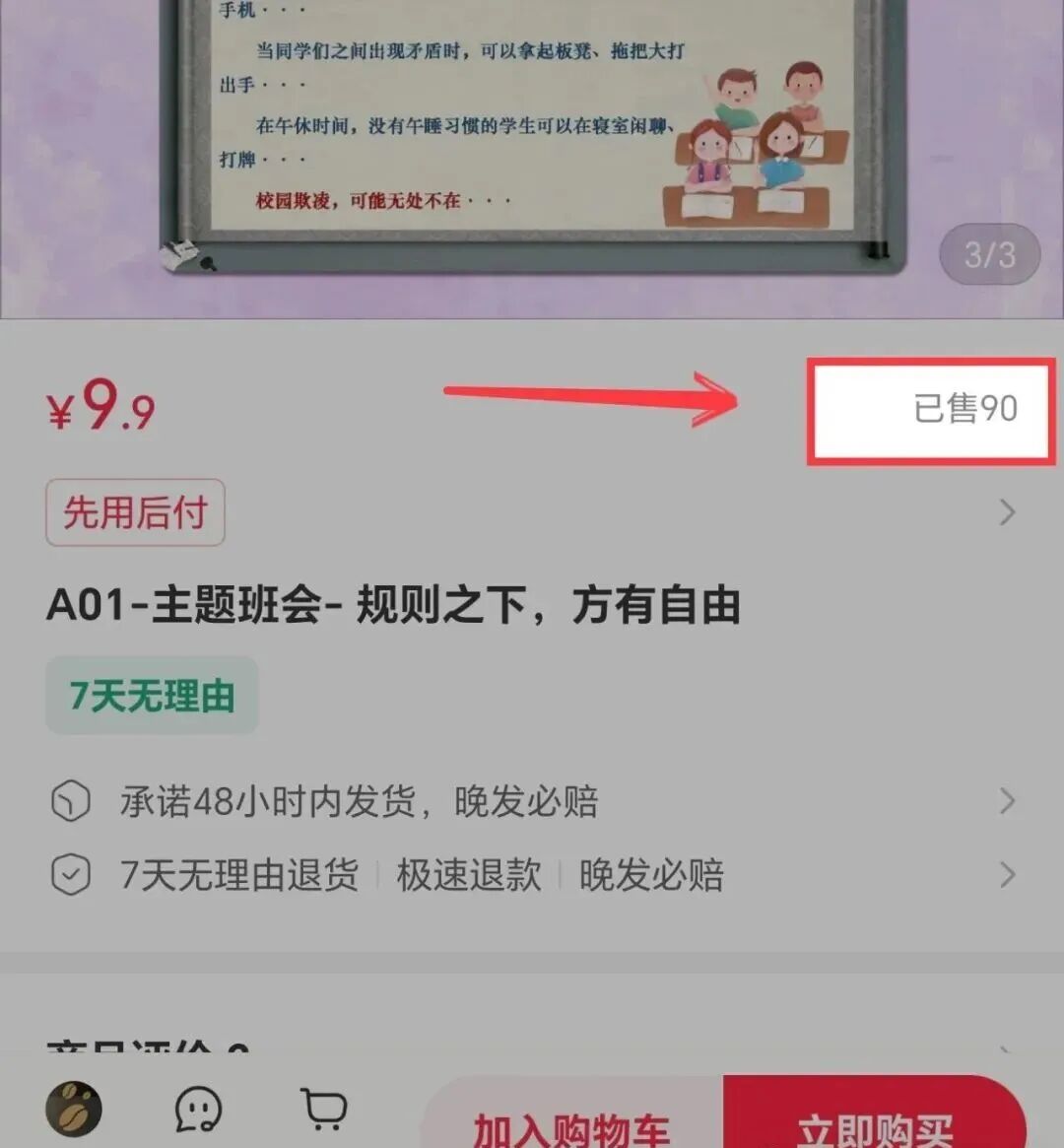Open the product image showing 3/3
This screenshot has width=1064, height=1148.
[532, 148]
